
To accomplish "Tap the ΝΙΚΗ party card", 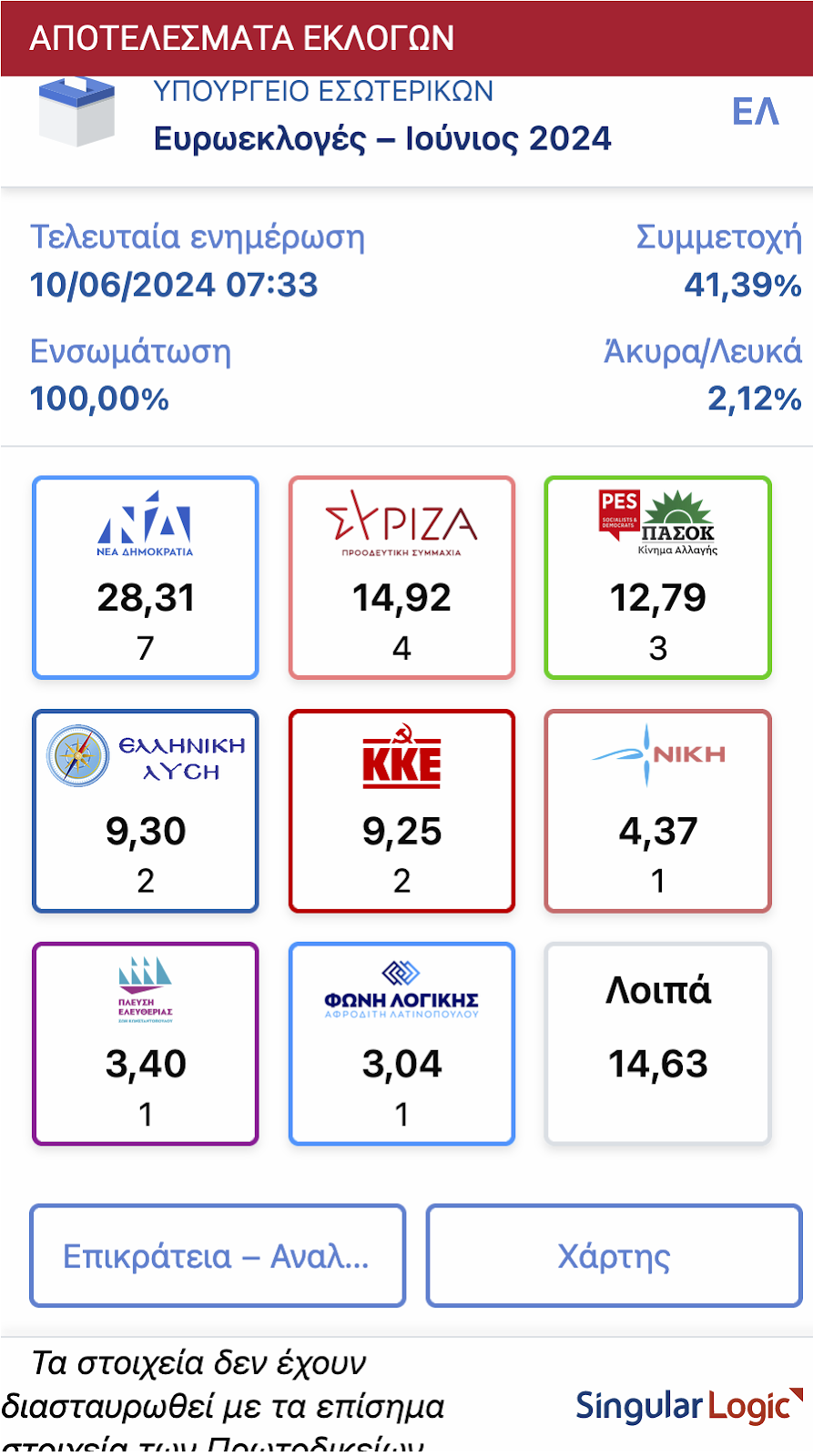I will coord(658,811).
